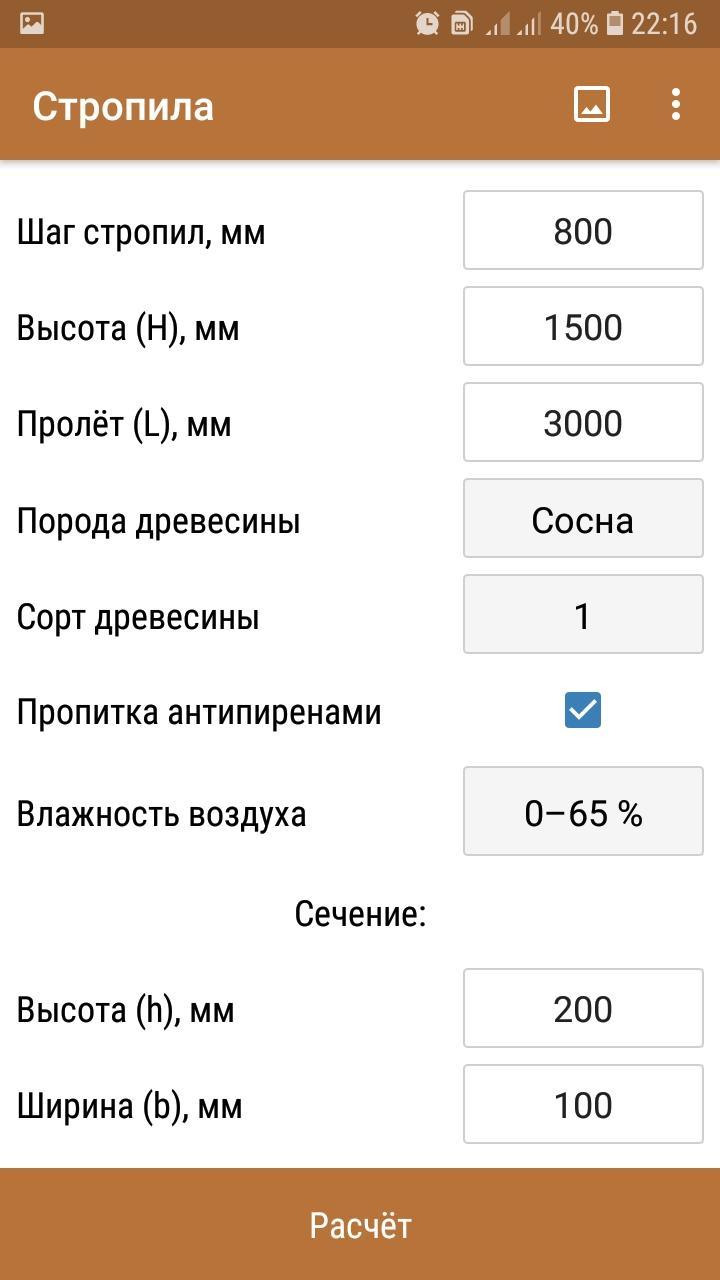The image size is (720, 1280).
Task: Open the Влажность воздуха dropdown
Action: (x=583, y=812)
